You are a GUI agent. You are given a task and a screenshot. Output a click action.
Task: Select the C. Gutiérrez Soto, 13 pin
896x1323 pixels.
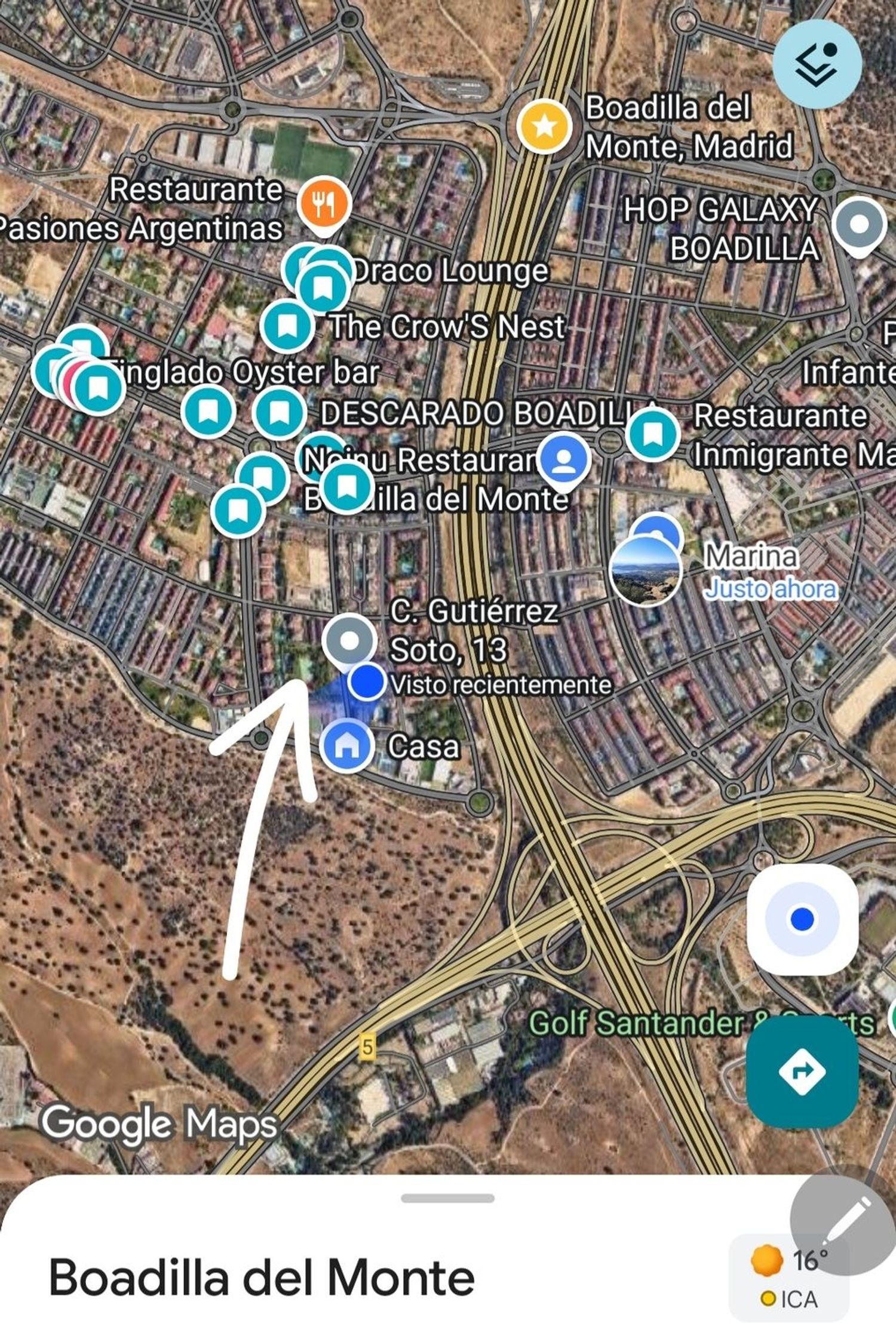pos(349,641)
